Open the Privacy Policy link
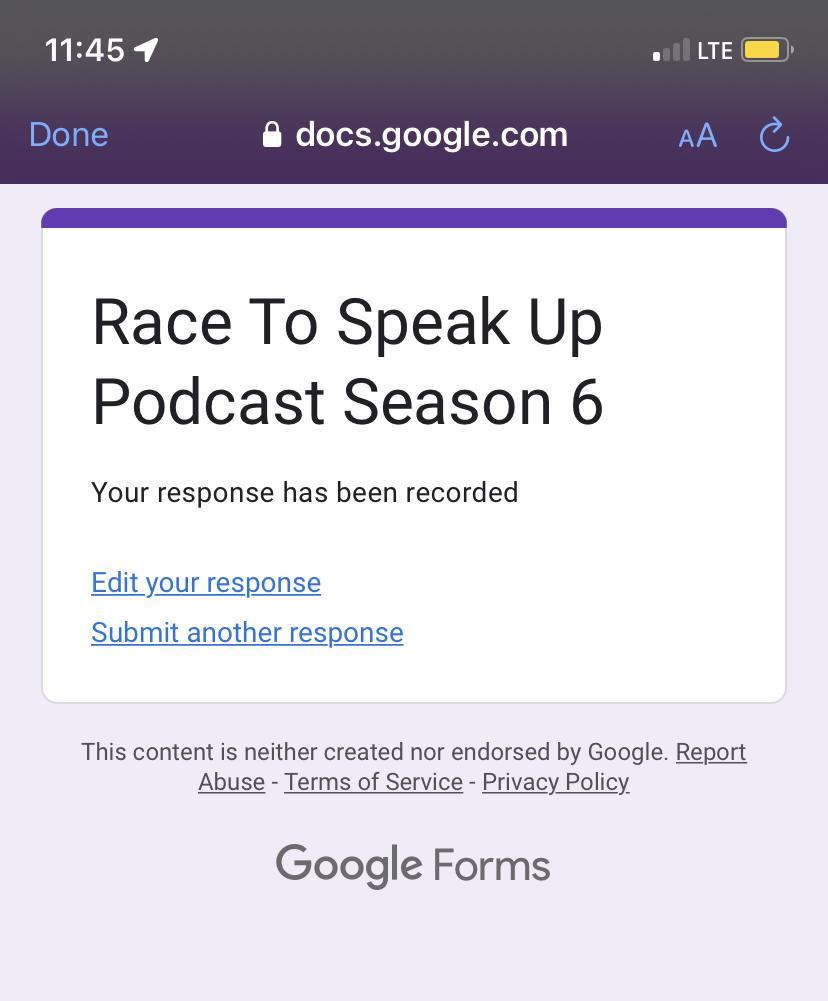Viewport: 828px width, 1001px height. [555, 782]
